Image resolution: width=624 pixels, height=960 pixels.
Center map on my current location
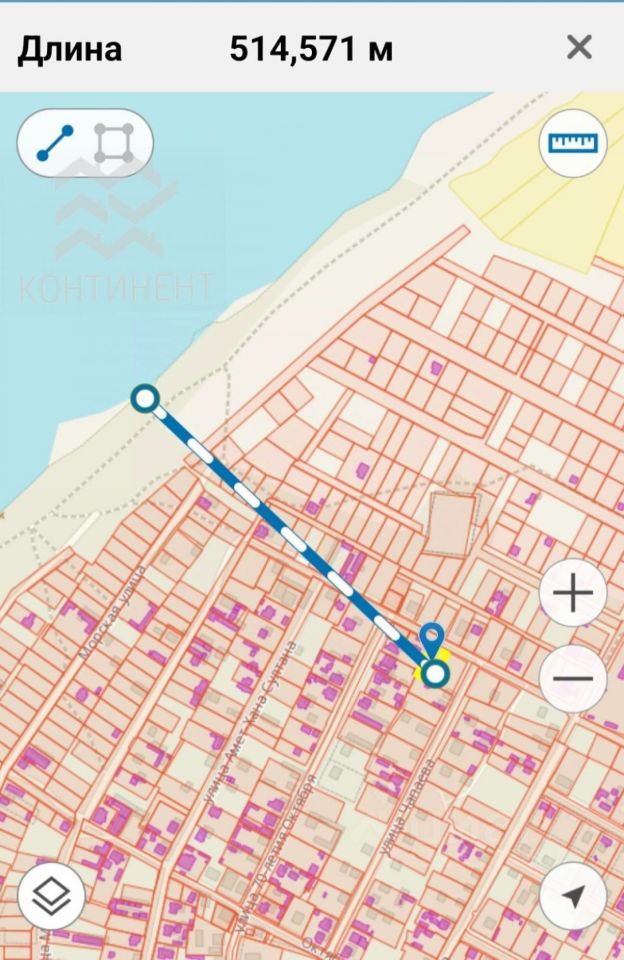coord(573,896)
